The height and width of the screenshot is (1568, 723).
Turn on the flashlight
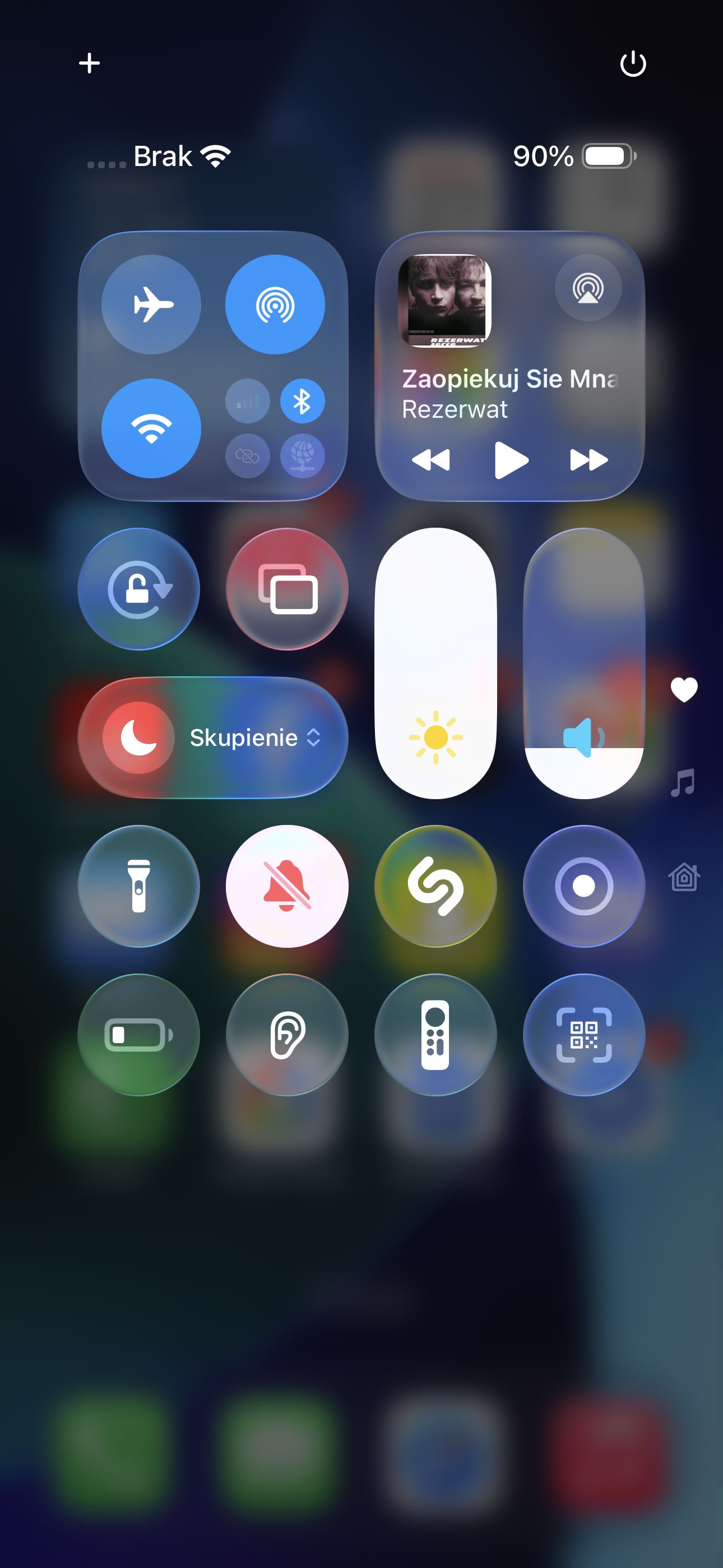(x=139, y=886)
